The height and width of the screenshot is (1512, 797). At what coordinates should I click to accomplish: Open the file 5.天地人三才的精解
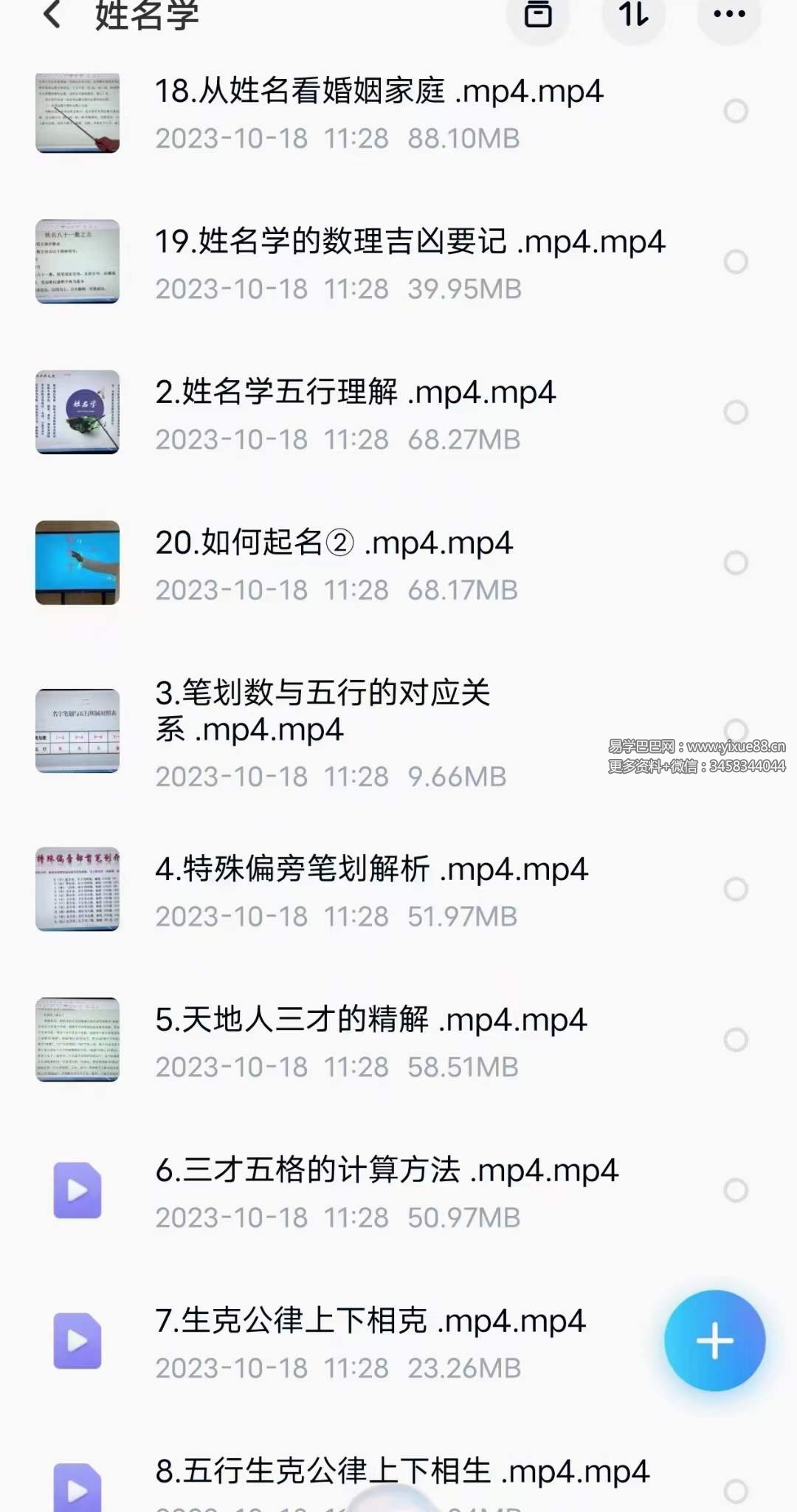pos(369,1020)
